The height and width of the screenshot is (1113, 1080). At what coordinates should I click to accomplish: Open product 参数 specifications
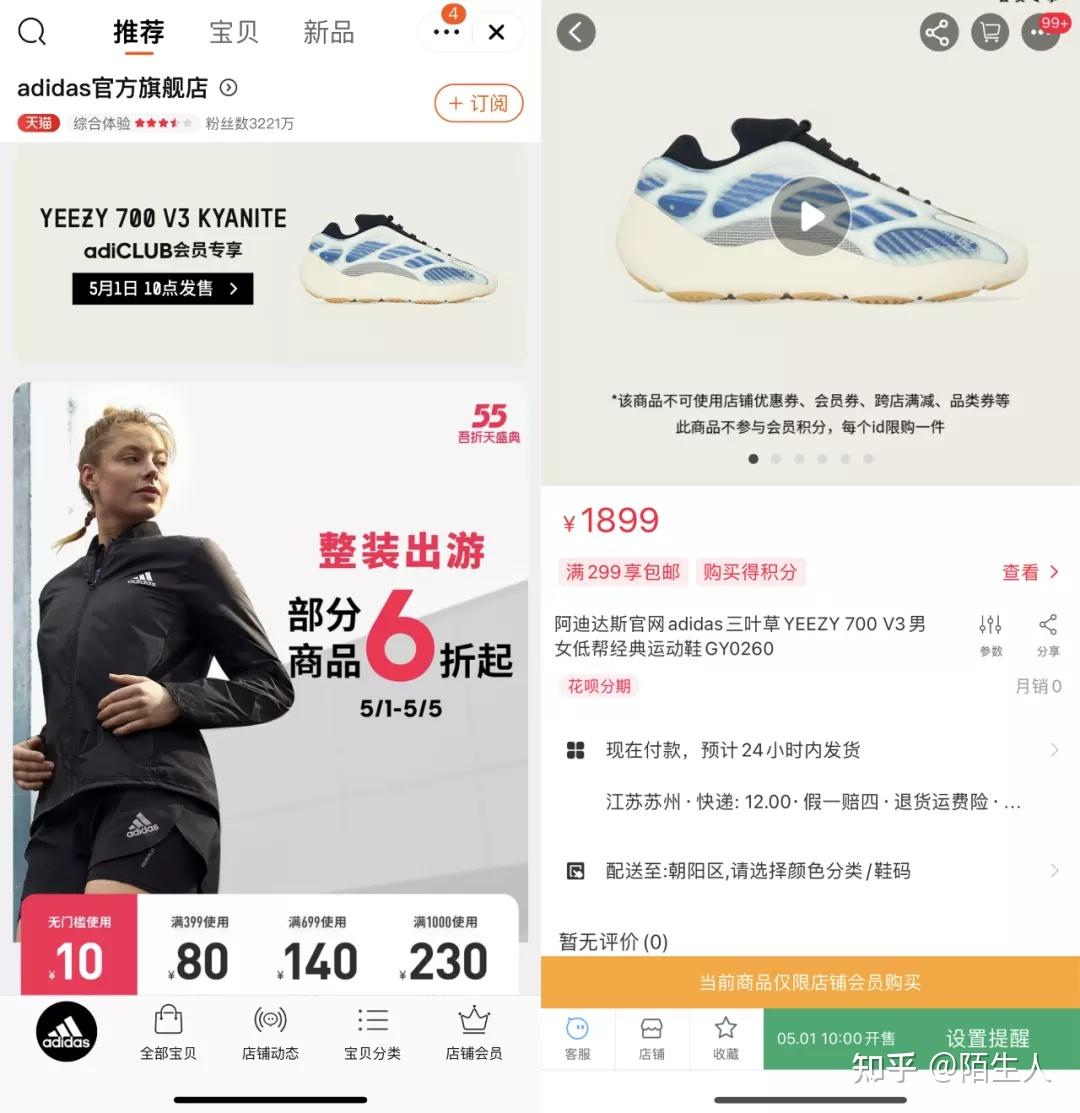990,634
